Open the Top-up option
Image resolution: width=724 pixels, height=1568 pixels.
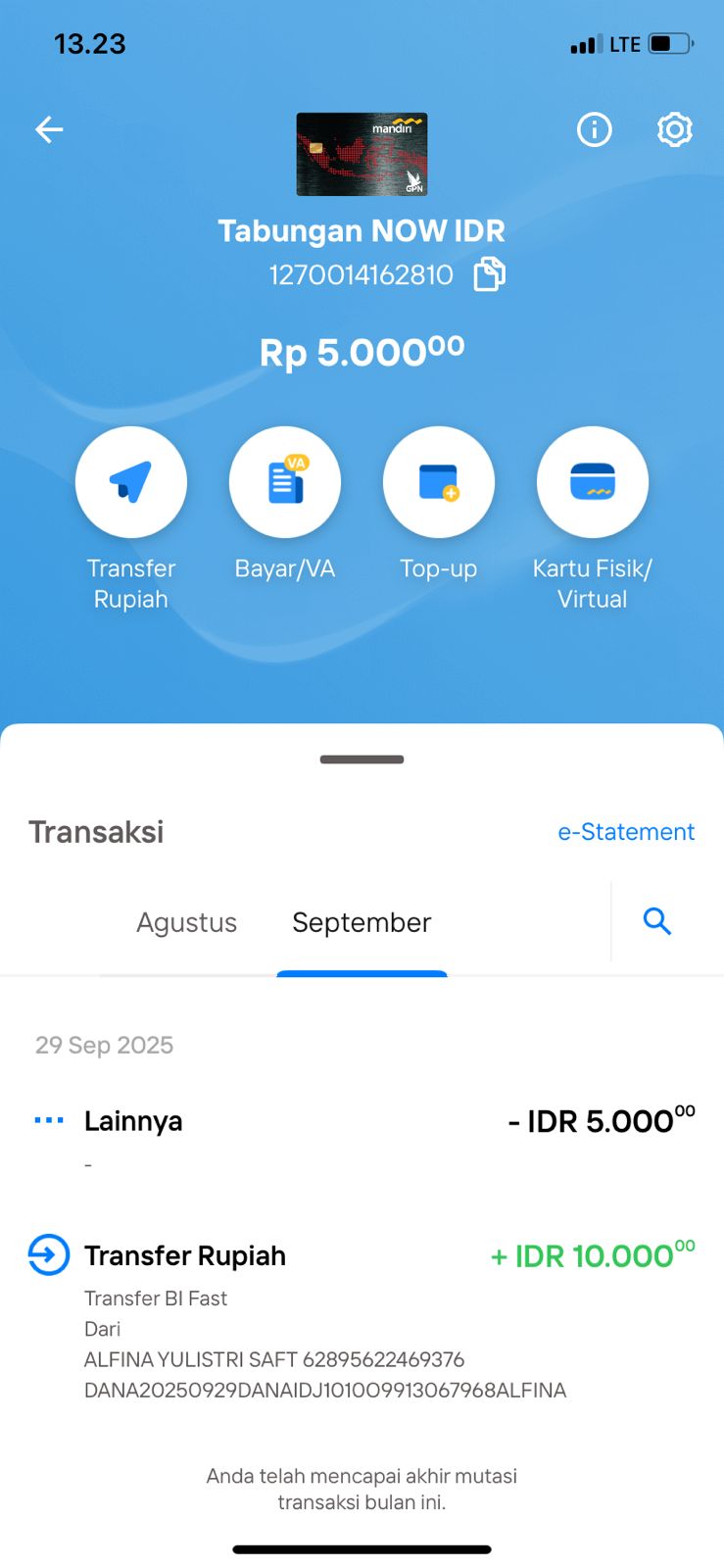pos(438,482)
